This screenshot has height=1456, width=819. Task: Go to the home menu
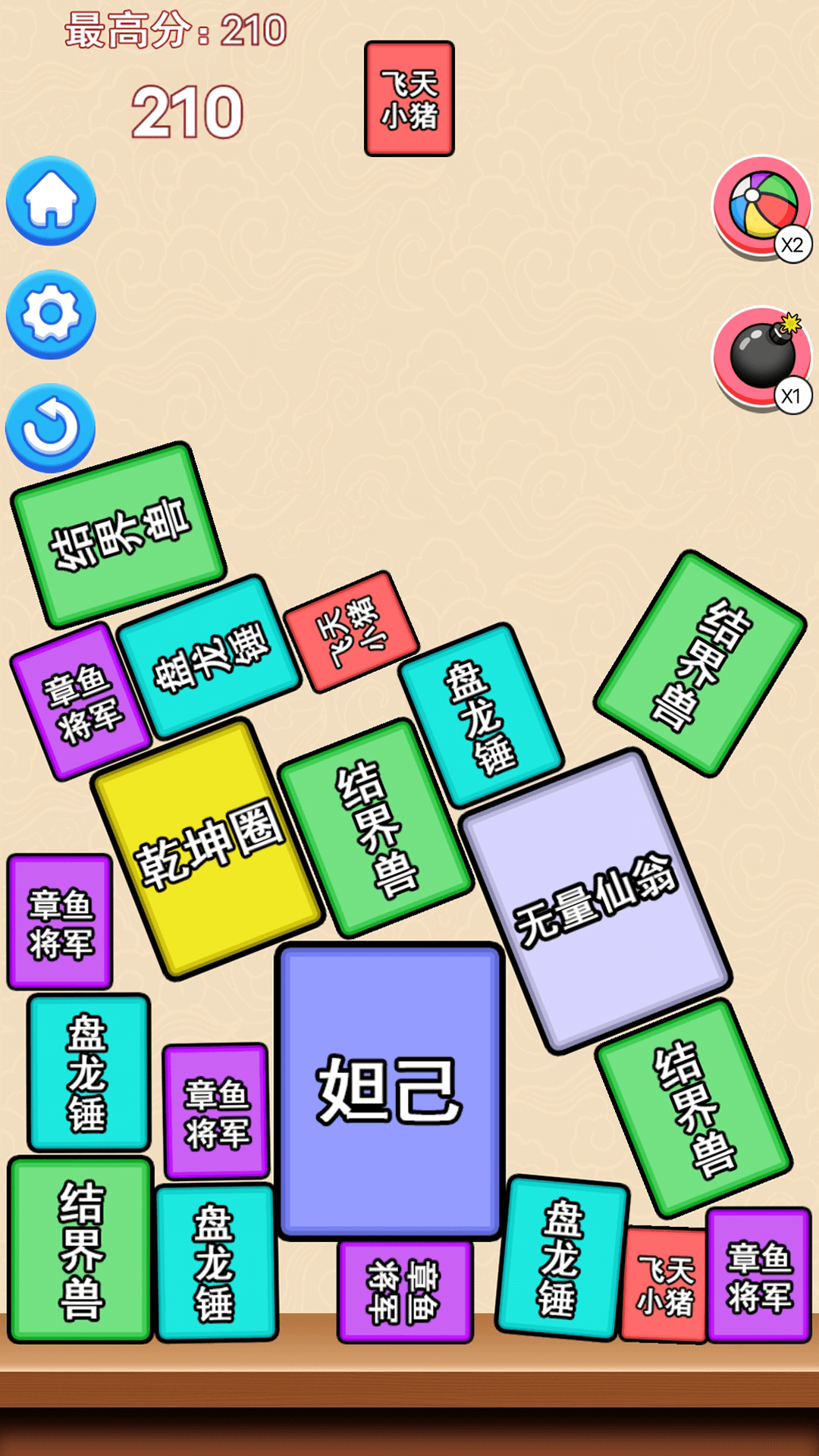[x=51, y=201]
